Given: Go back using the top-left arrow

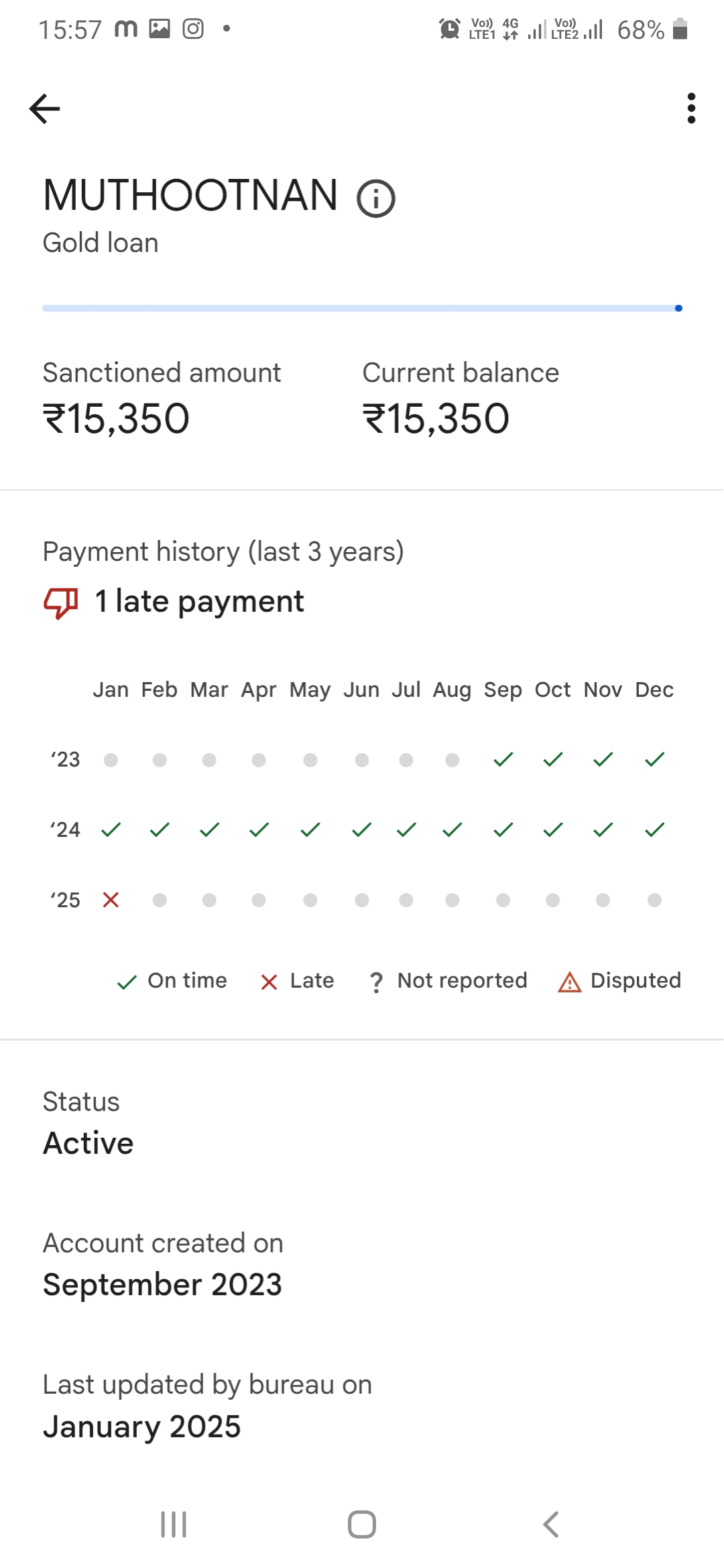Looking at the screenshot, I should (45, 109).
